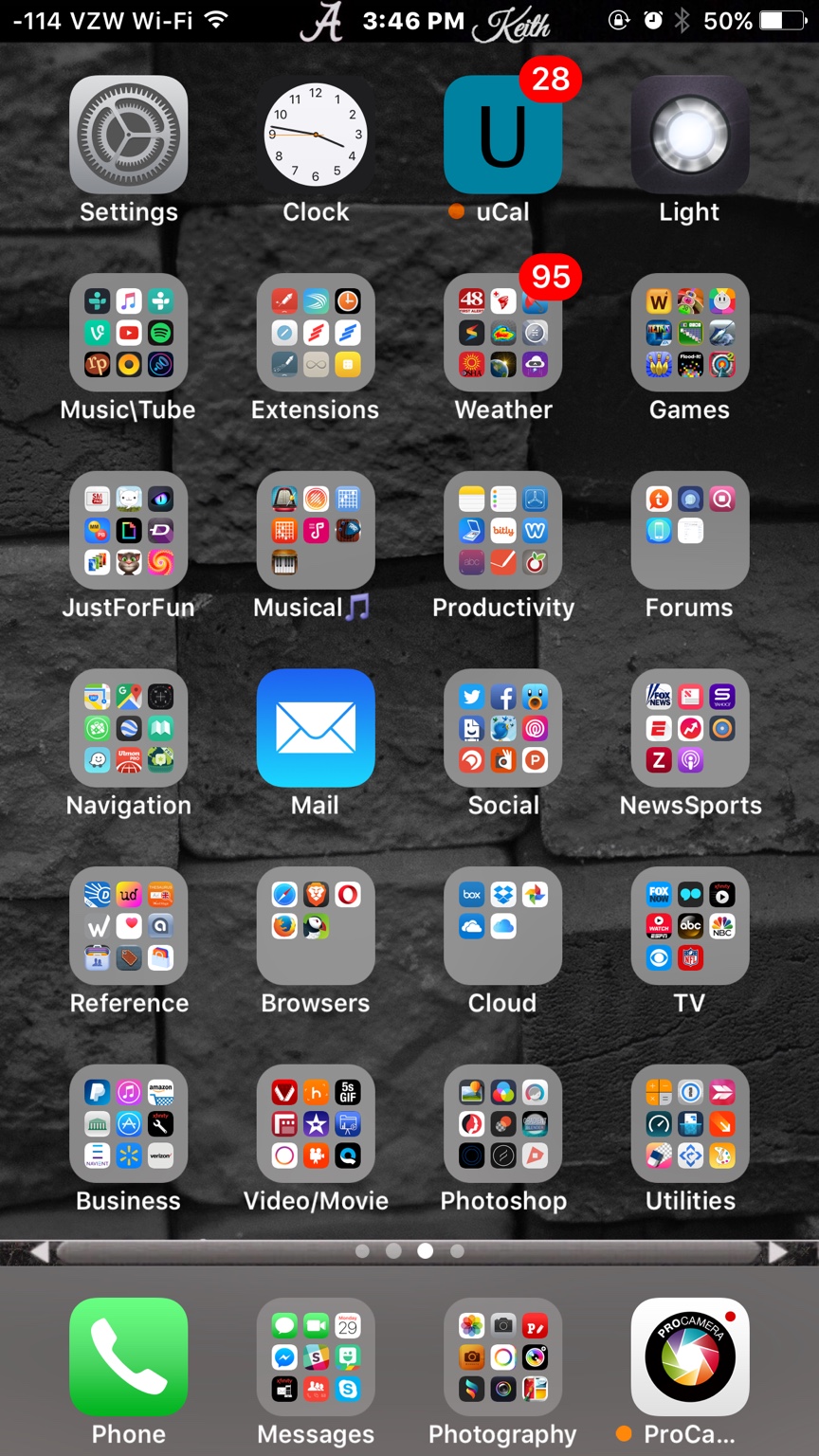Open the Settings app
The image size is (819, 1456).
[x=128, y=135]
